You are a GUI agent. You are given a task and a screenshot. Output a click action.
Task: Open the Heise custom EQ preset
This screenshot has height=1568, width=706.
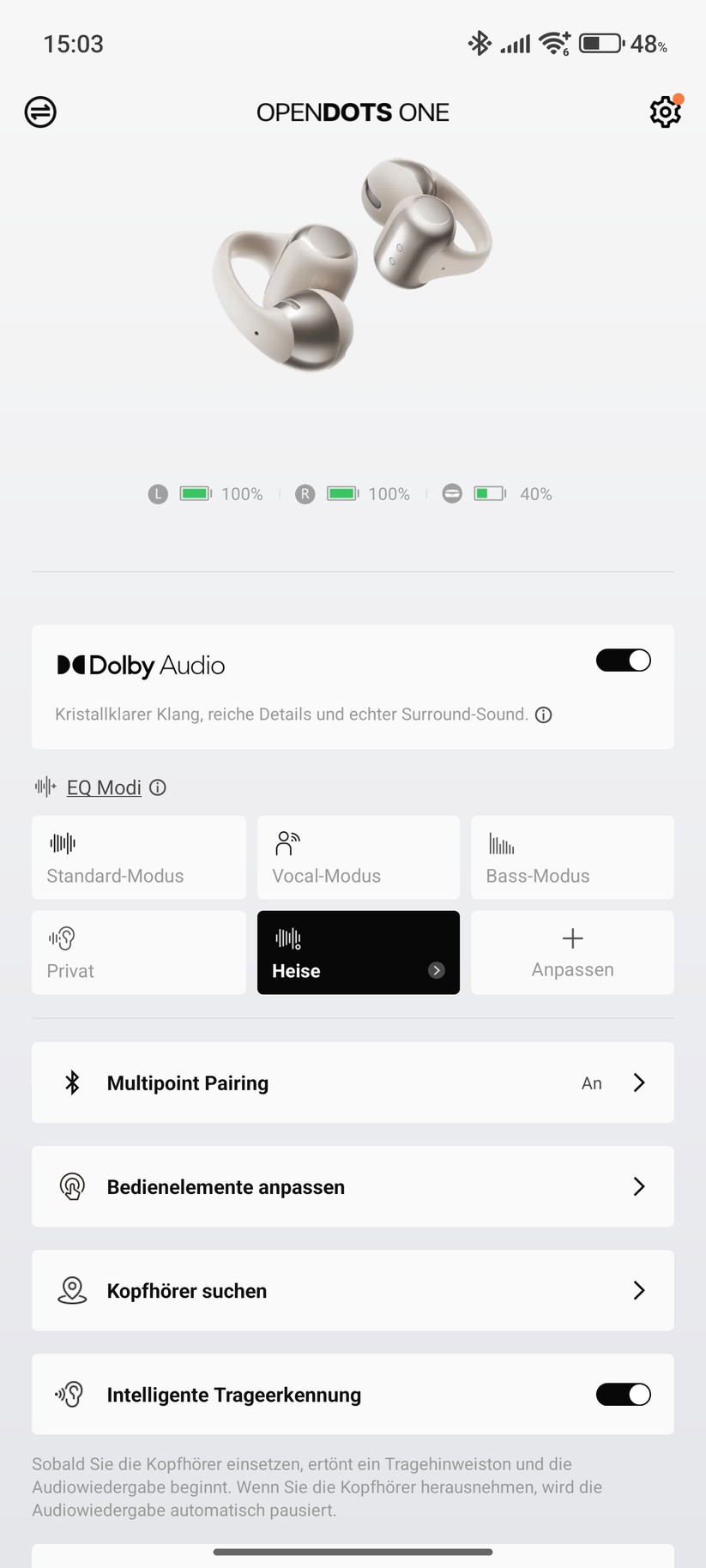tap(358, 953)
